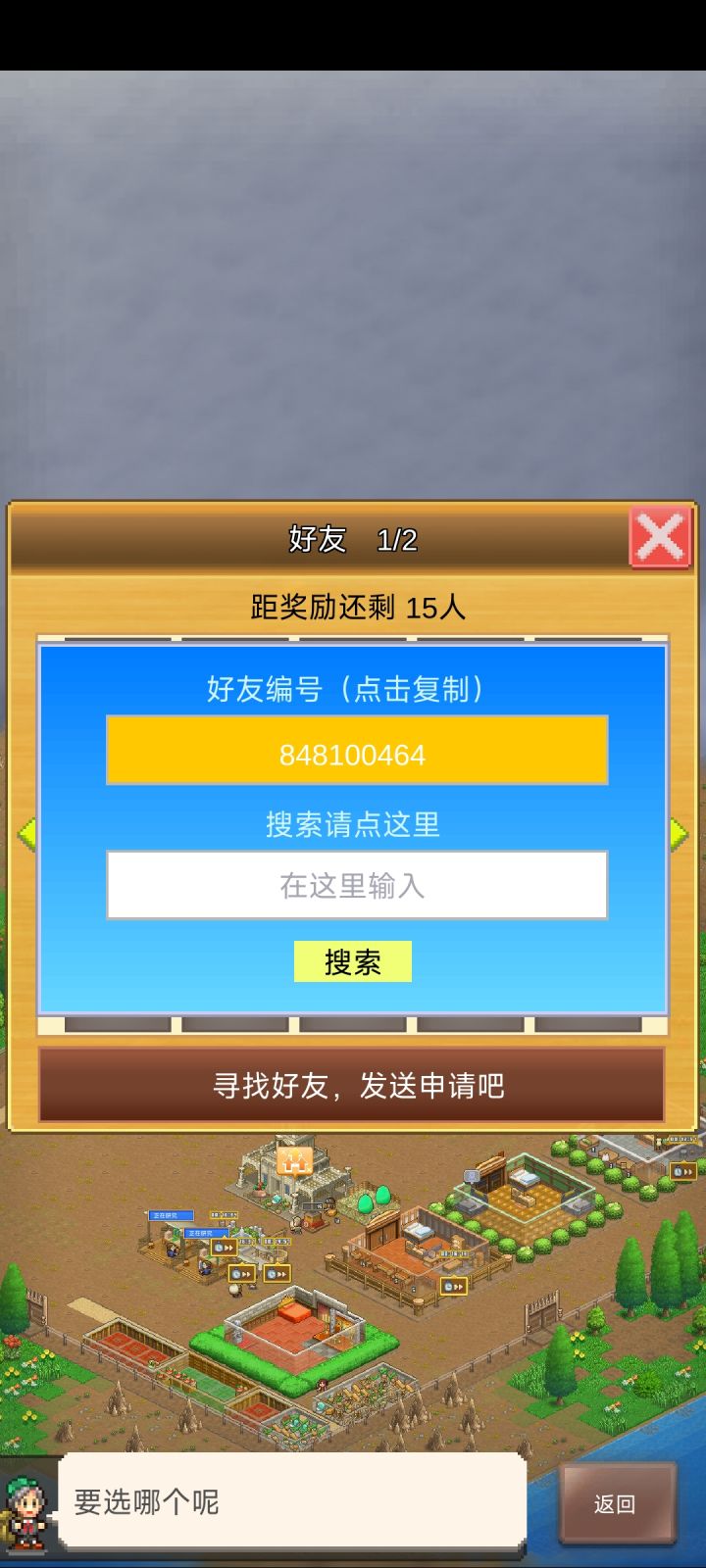Click the second 正在研究 research bubble

point(206,1233)
